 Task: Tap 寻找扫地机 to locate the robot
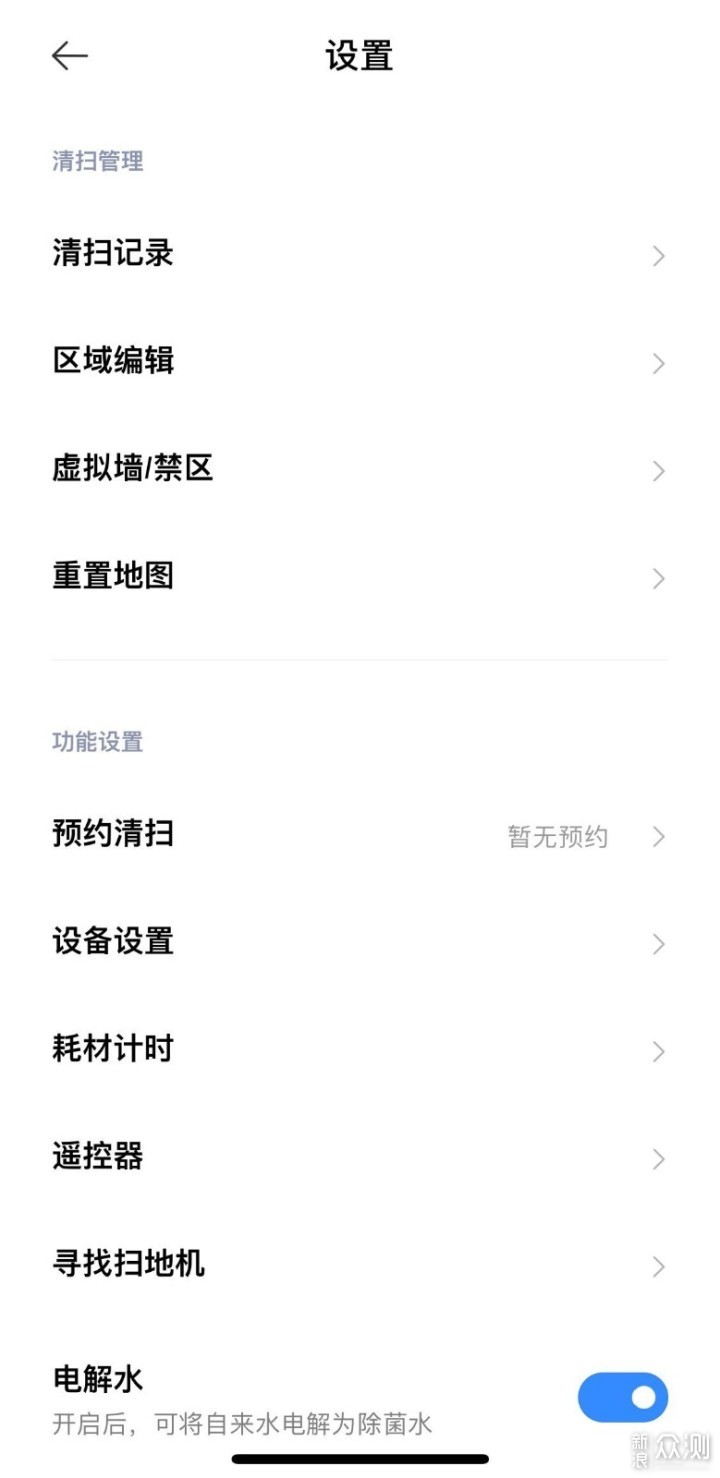(x=359, y=1265)
